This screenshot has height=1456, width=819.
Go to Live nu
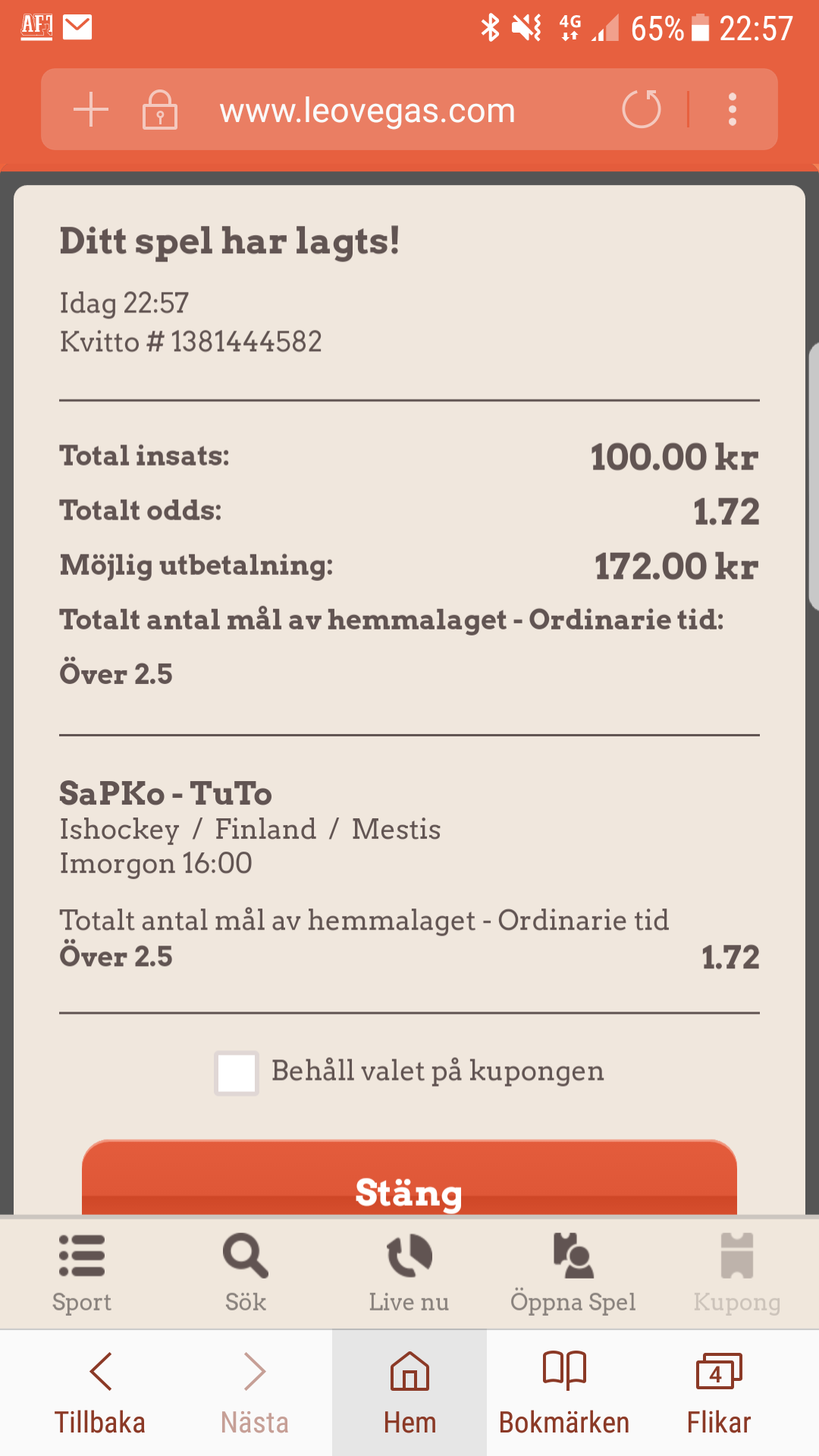pos(409,1273)
